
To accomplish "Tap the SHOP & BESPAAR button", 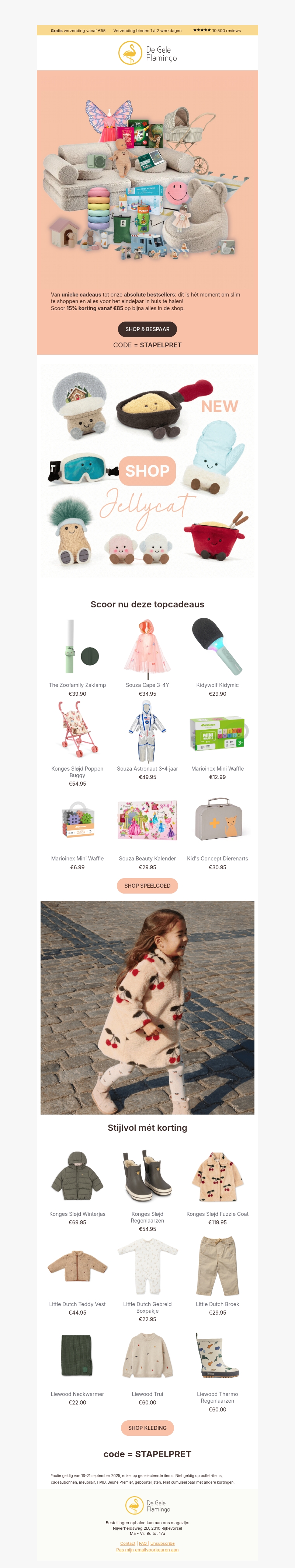I will (x=147, y=329).
